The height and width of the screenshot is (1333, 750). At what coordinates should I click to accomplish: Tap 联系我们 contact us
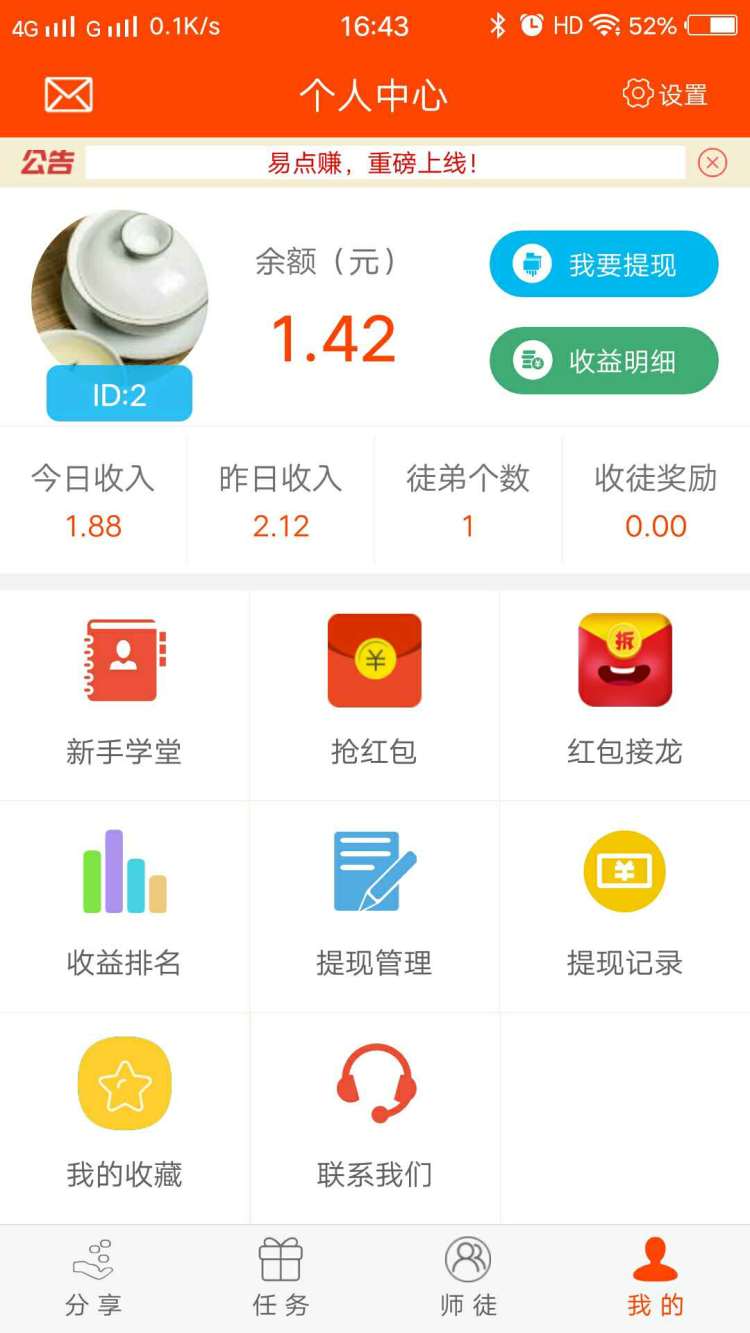click(374, 1118)
